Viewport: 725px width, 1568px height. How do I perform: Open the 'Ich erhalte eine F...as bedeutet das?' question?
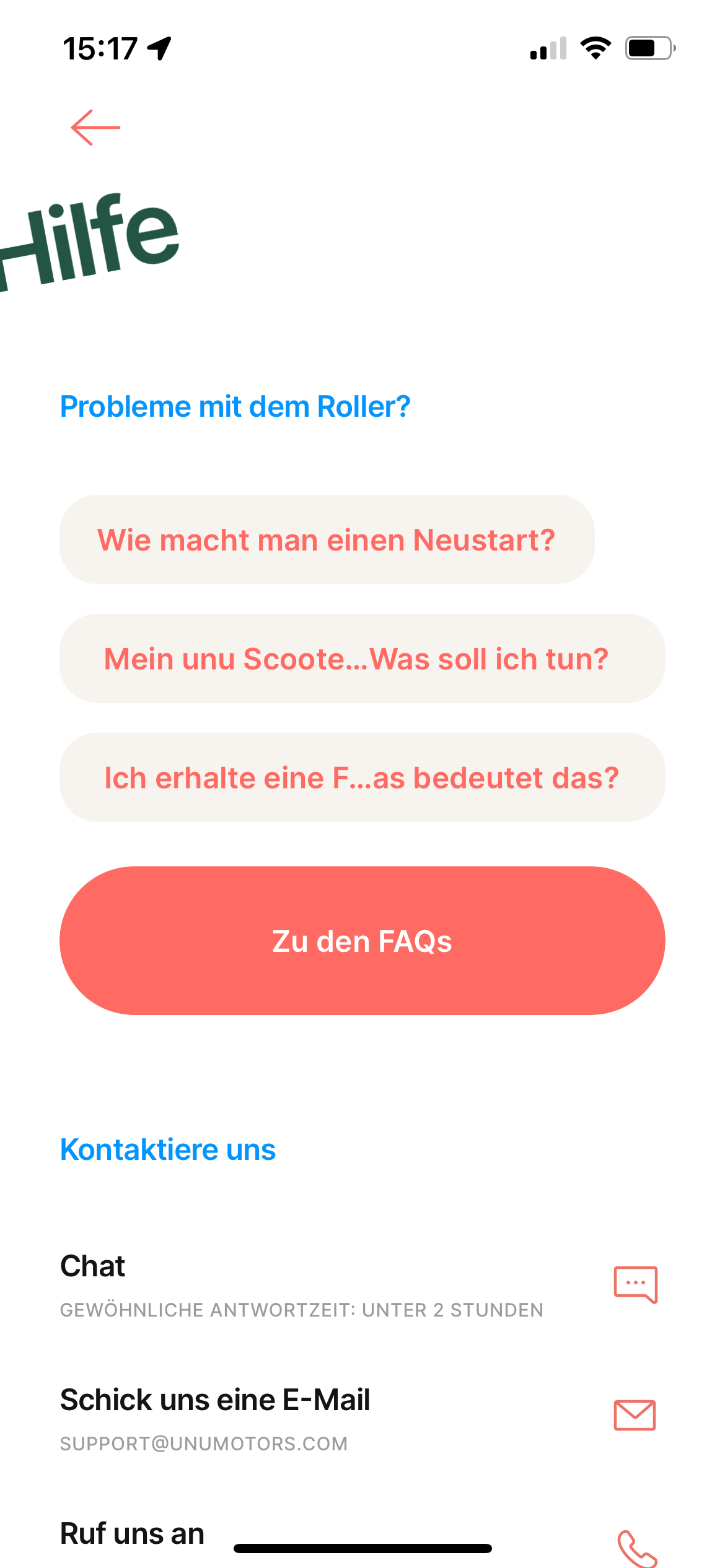[362, 777]
